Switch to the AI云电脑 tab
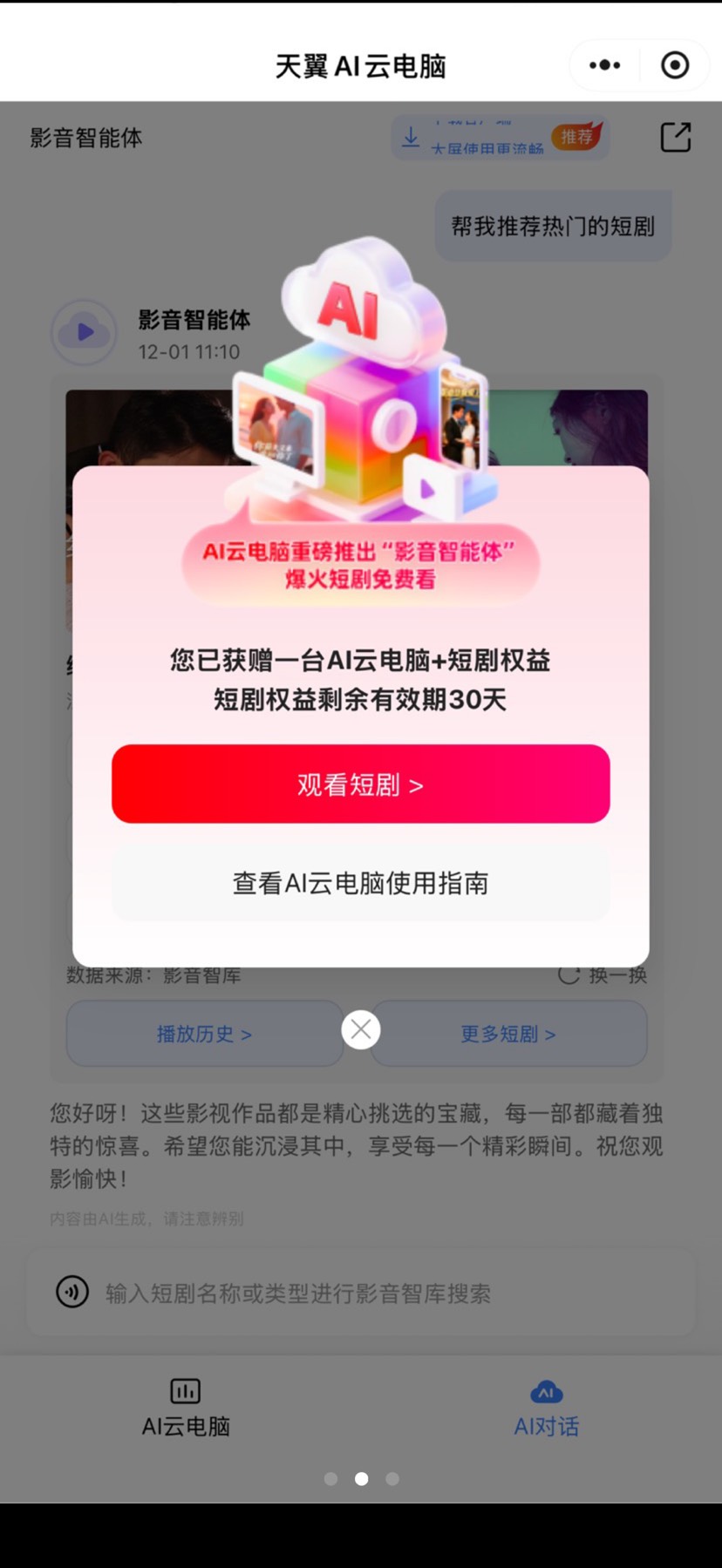The width and height of the screenshot is (722, 1568). click(x=186, y=1408)
